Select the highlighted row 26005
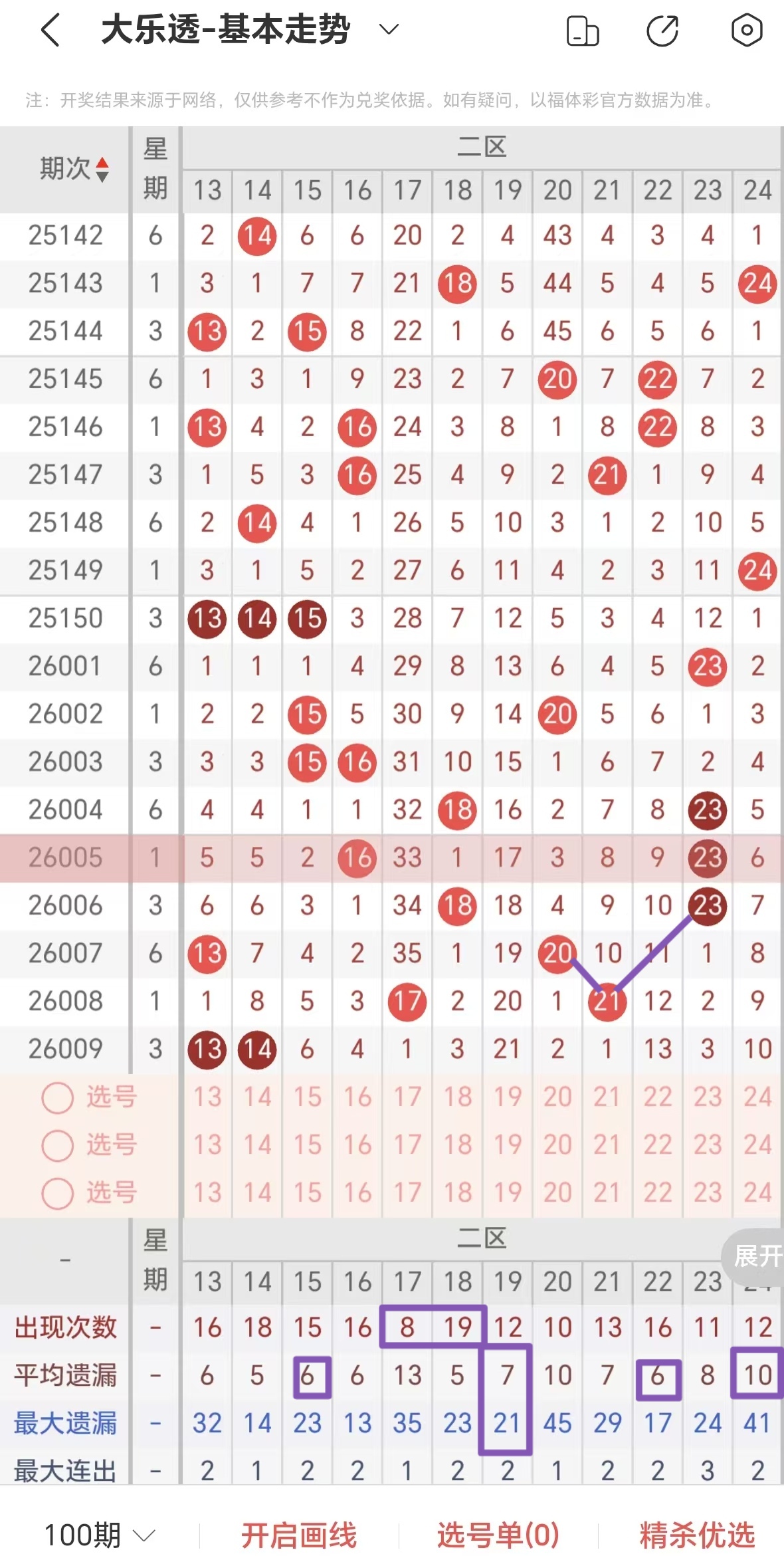Image resolution: width=784 pixels, height=1556 pixels. click(x=64, y=857)
